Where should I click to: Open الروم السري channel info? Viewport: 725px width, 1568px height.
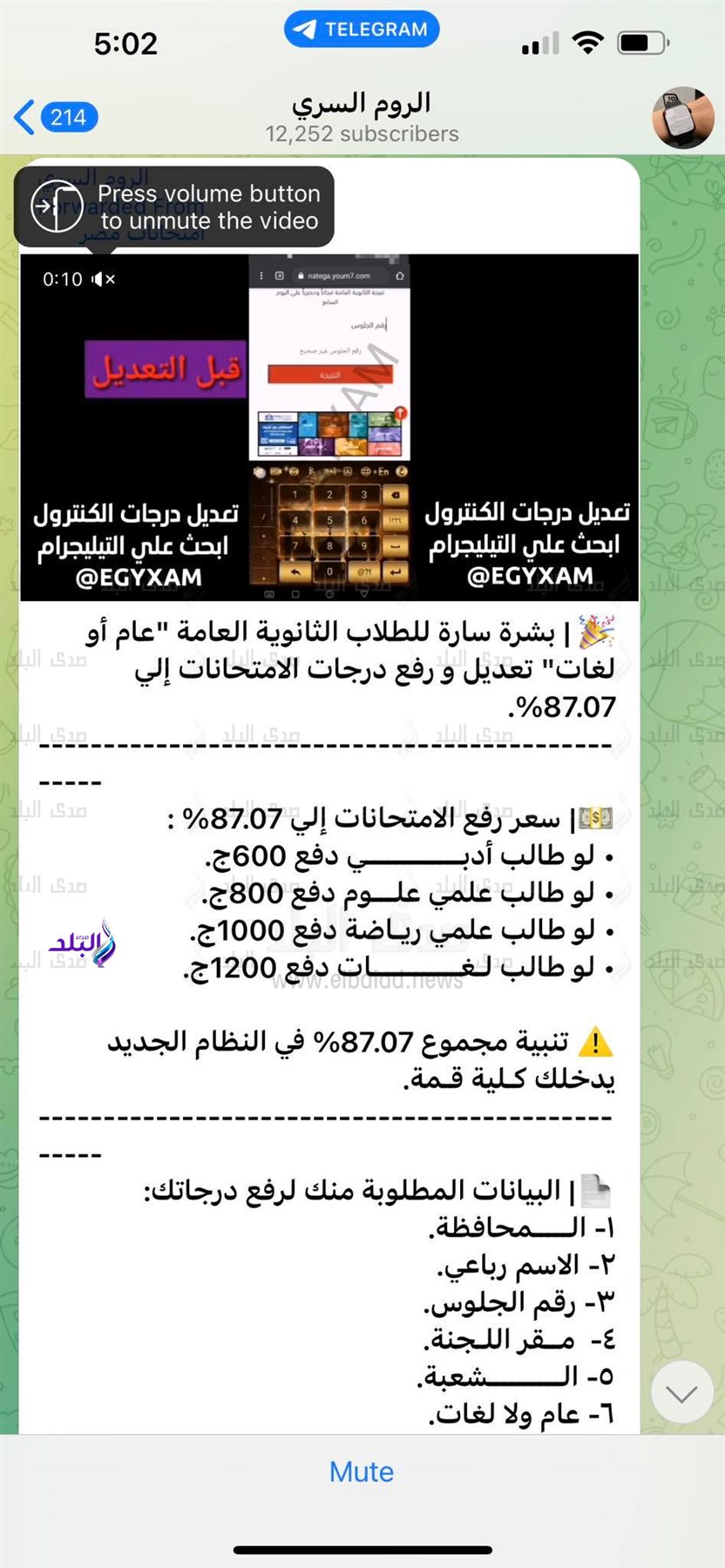coord(362,117)
